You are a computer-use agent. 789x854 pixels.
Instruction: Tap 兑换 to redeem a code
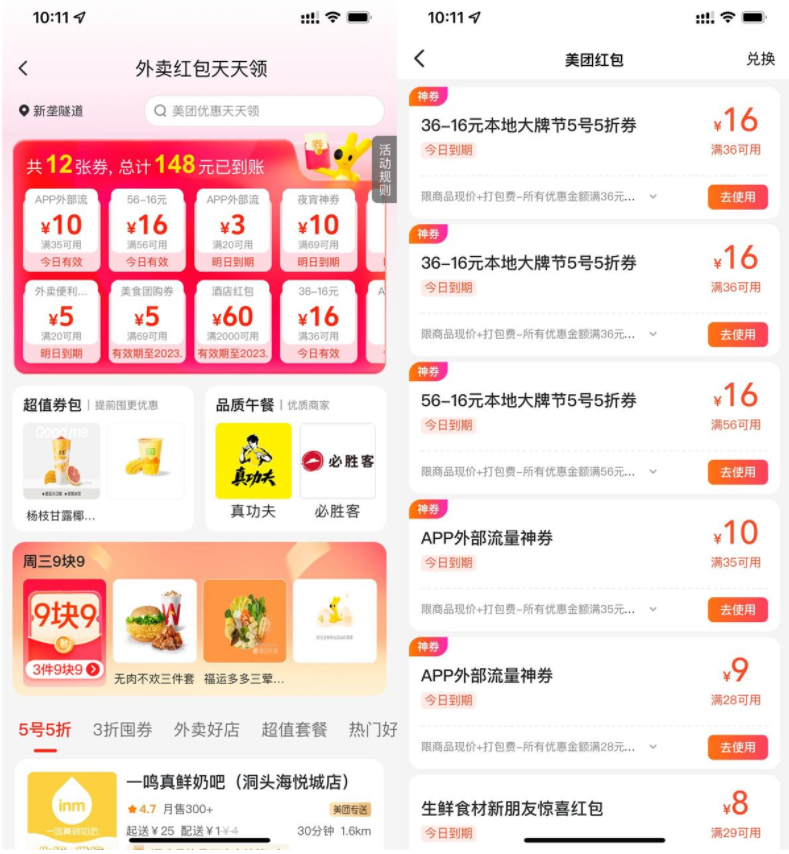760,59
